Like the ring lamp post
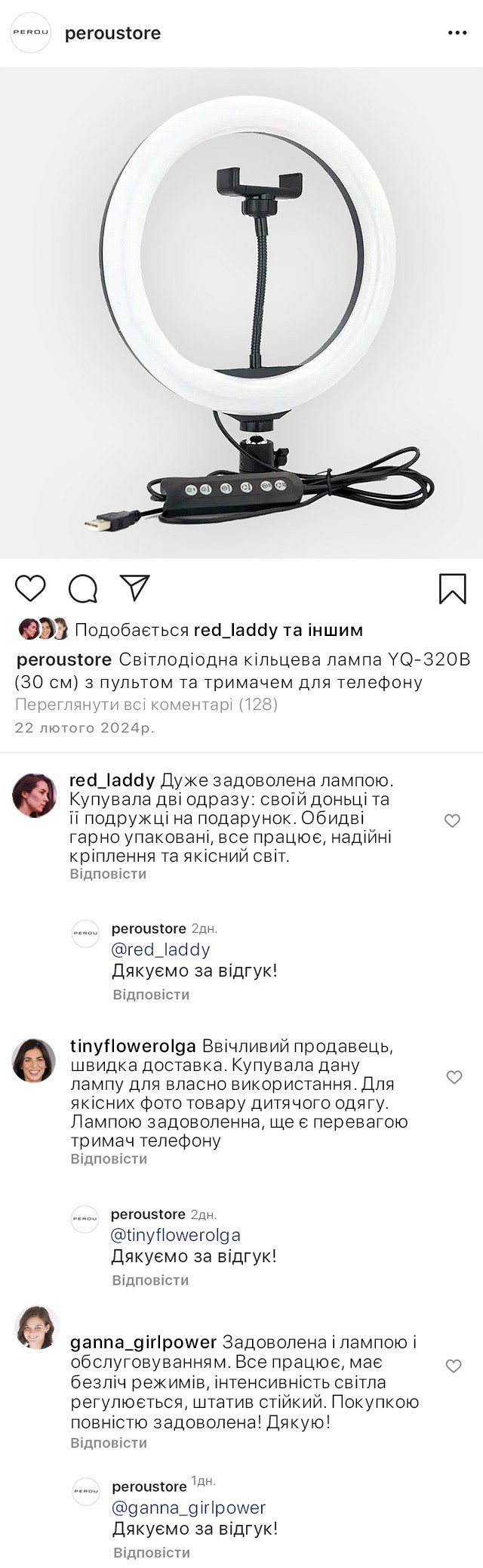This screenshot has height=1568, width=483. pyautogui.click(x=30, y=588)
